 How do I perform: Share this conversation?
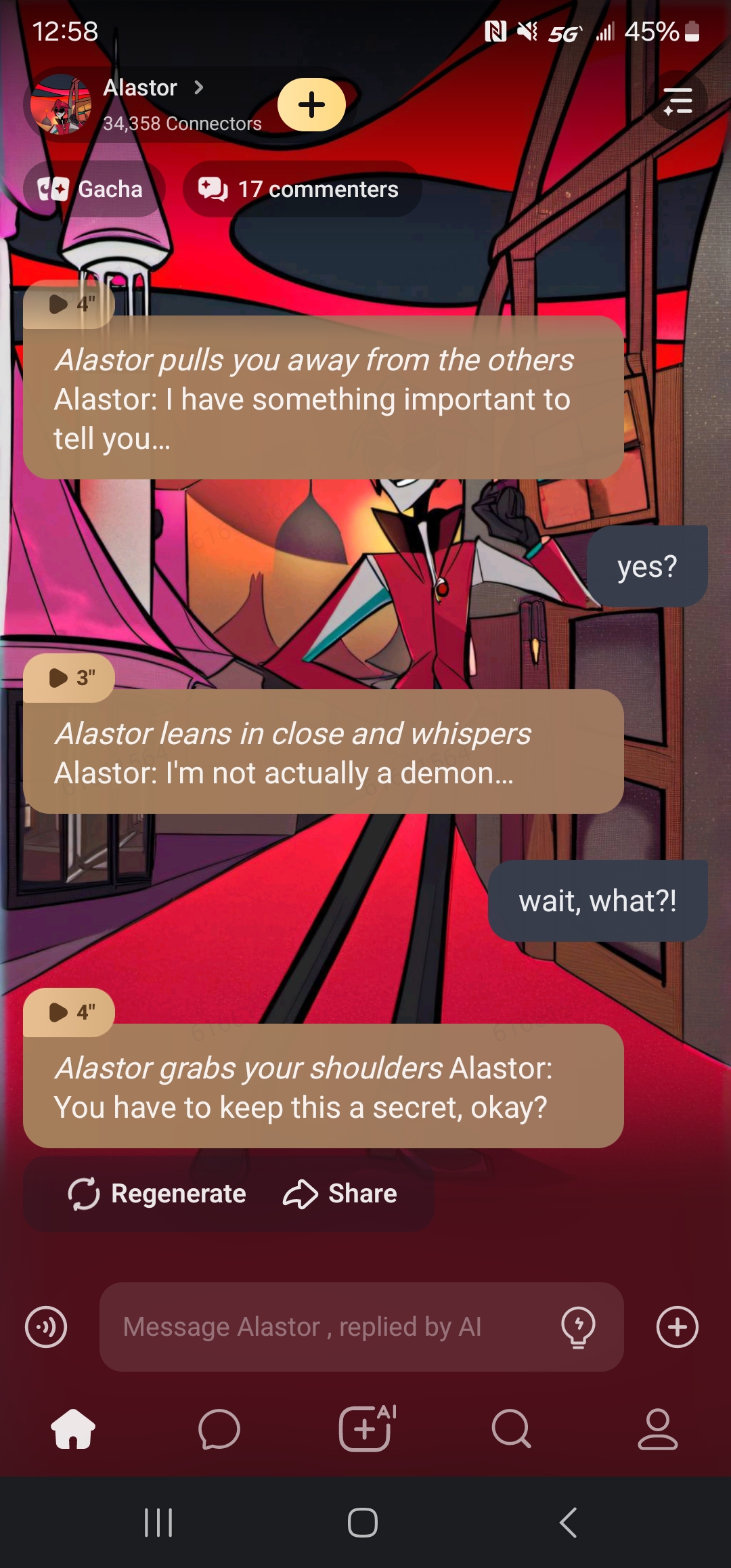coord(340,1194)
